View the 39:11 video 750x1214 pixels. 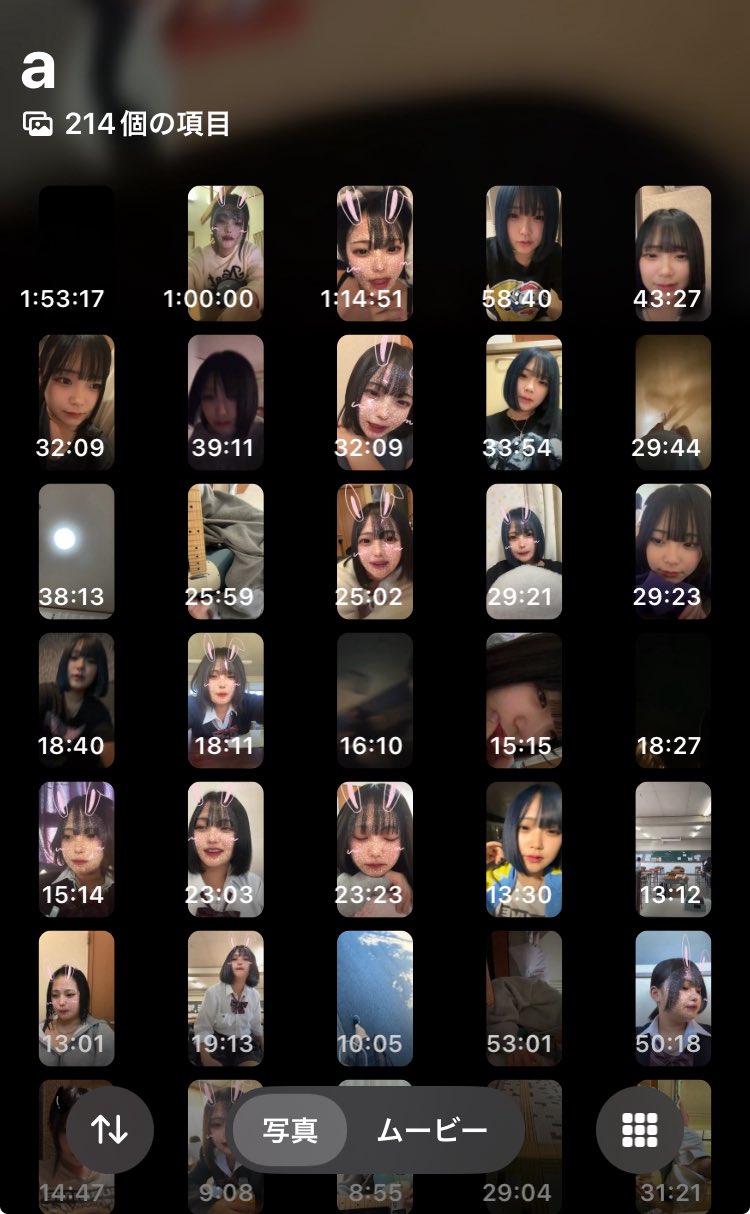[x=225, y=402]
